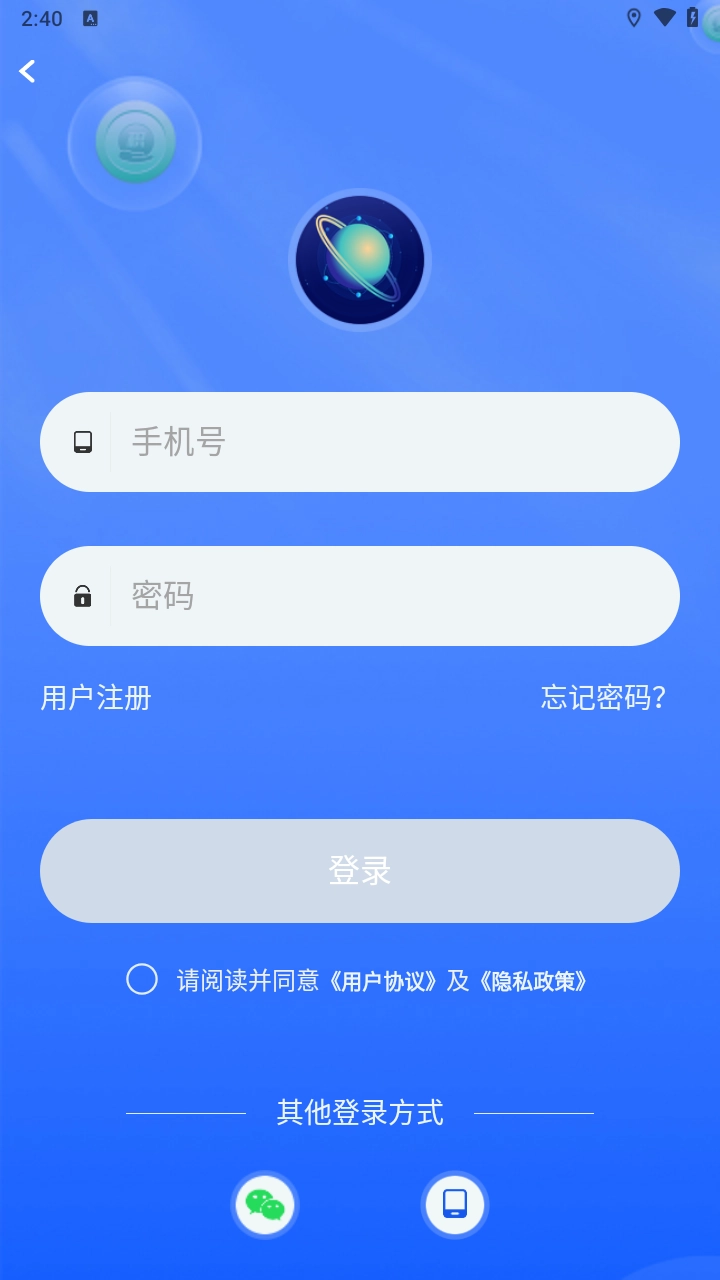
Task: Click 用户注册 to register a new account
Action: (x=95, y=698)
